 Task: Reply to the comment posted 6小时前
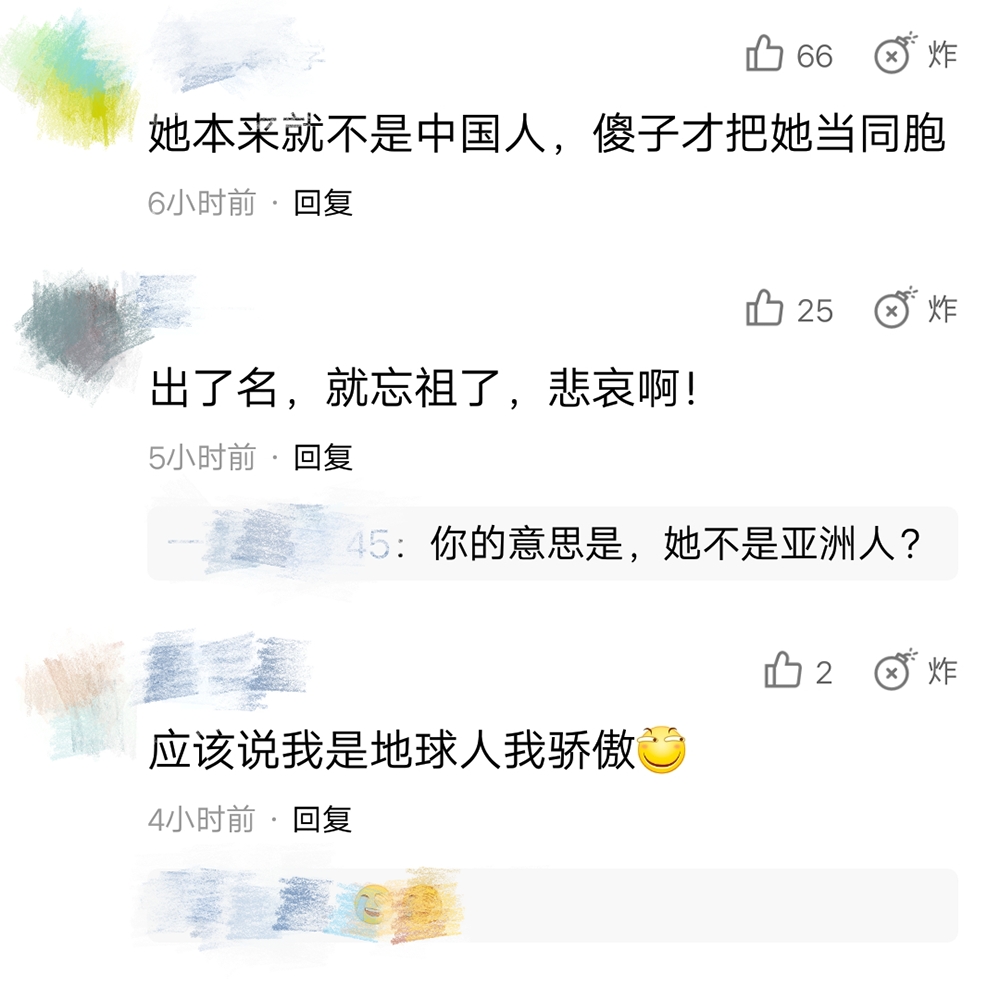coord(323,203)
